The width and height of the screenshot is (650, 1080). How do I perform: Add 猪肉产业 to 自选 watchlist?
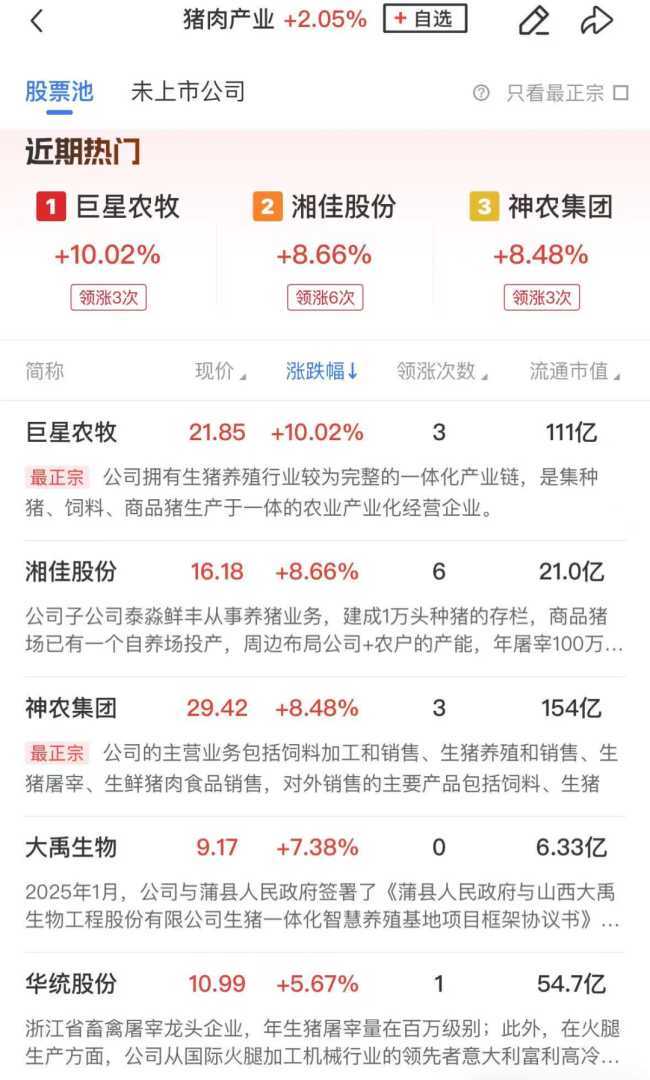[425, 19]
